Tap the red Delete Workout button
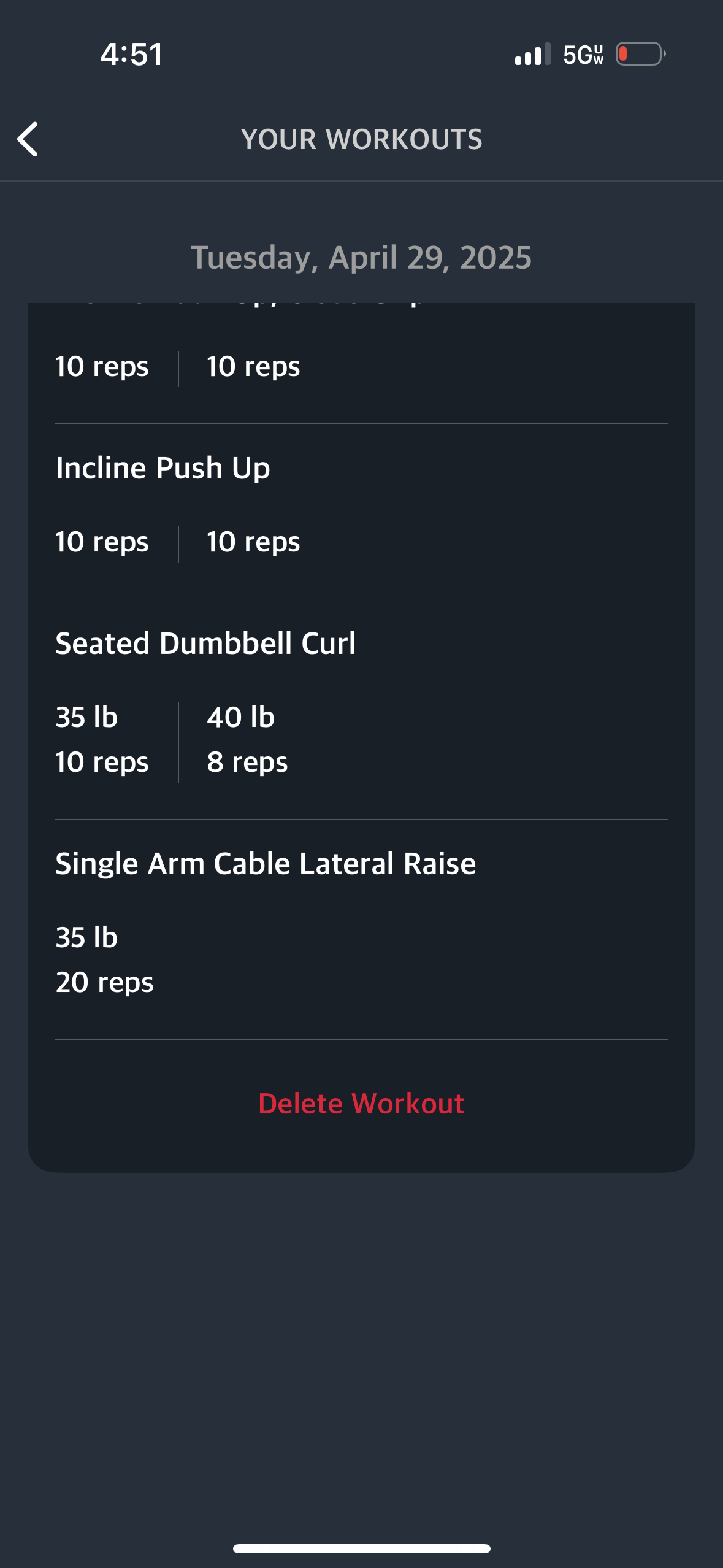 point(361,1103)
